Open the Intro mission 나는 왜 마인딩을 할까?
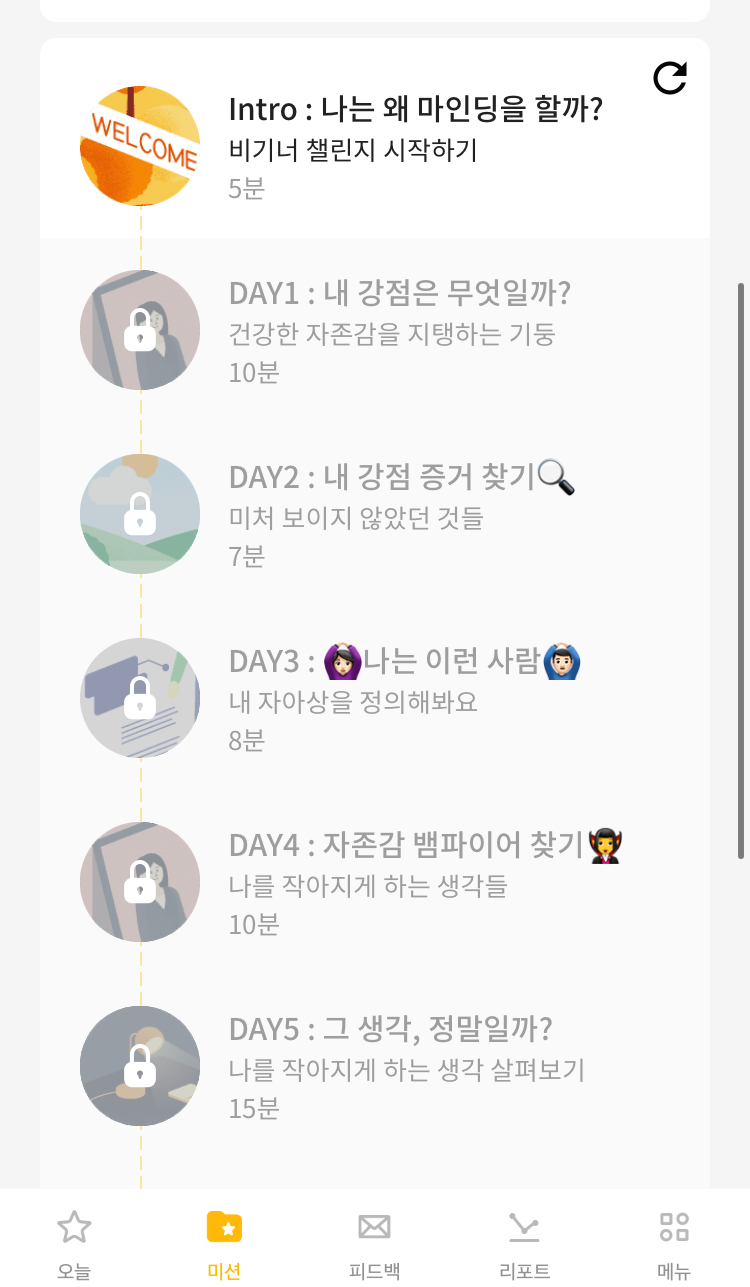 375,146
